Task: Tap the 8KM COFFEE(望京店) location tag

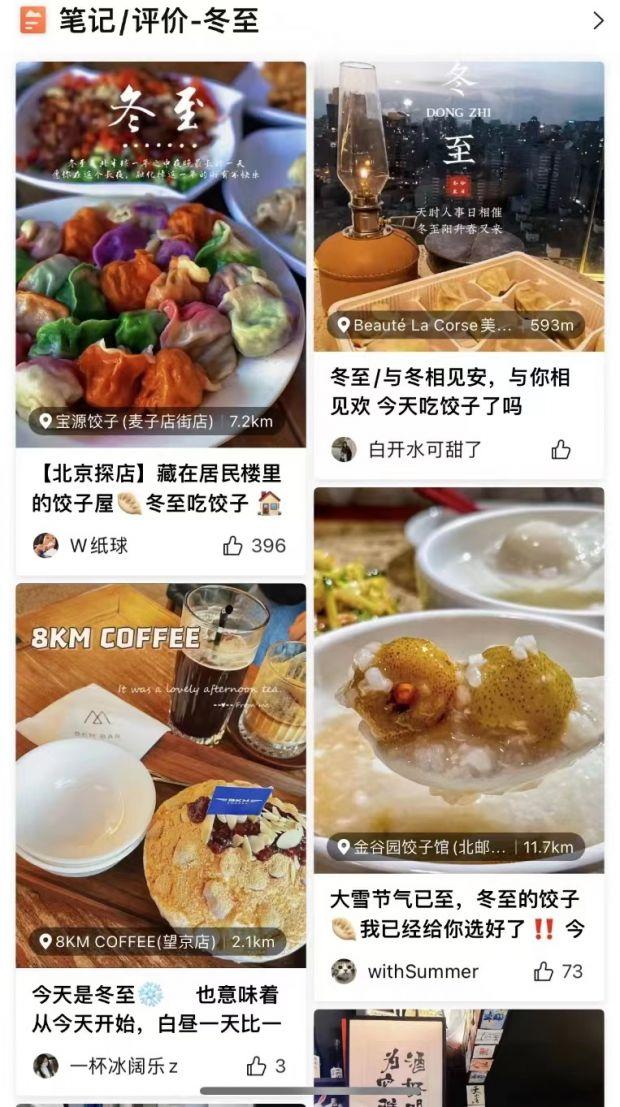Action: click(157, 942)
